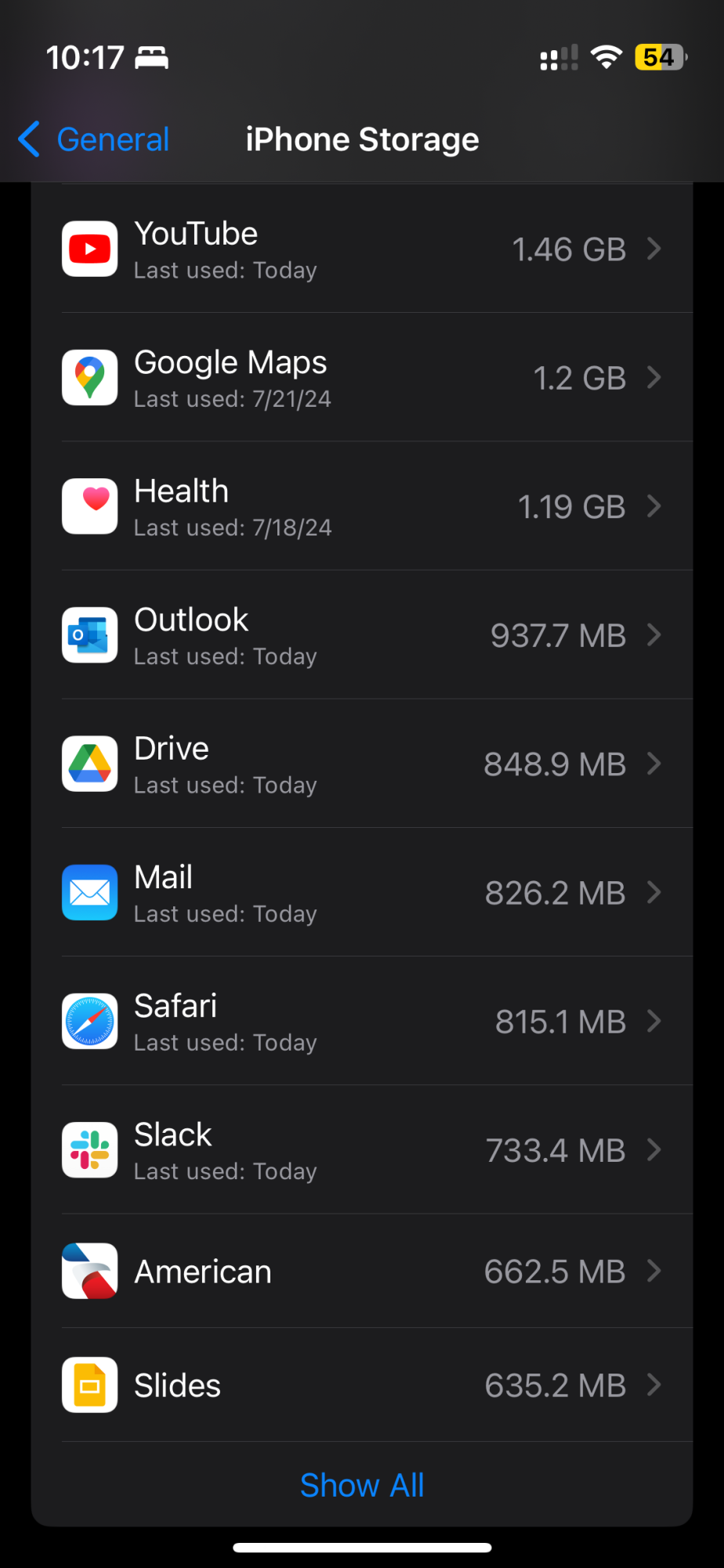Tap the Mail storage row
Image resolution: width=724 pixels, height=1568 pixels.
(x=362, y=892)
